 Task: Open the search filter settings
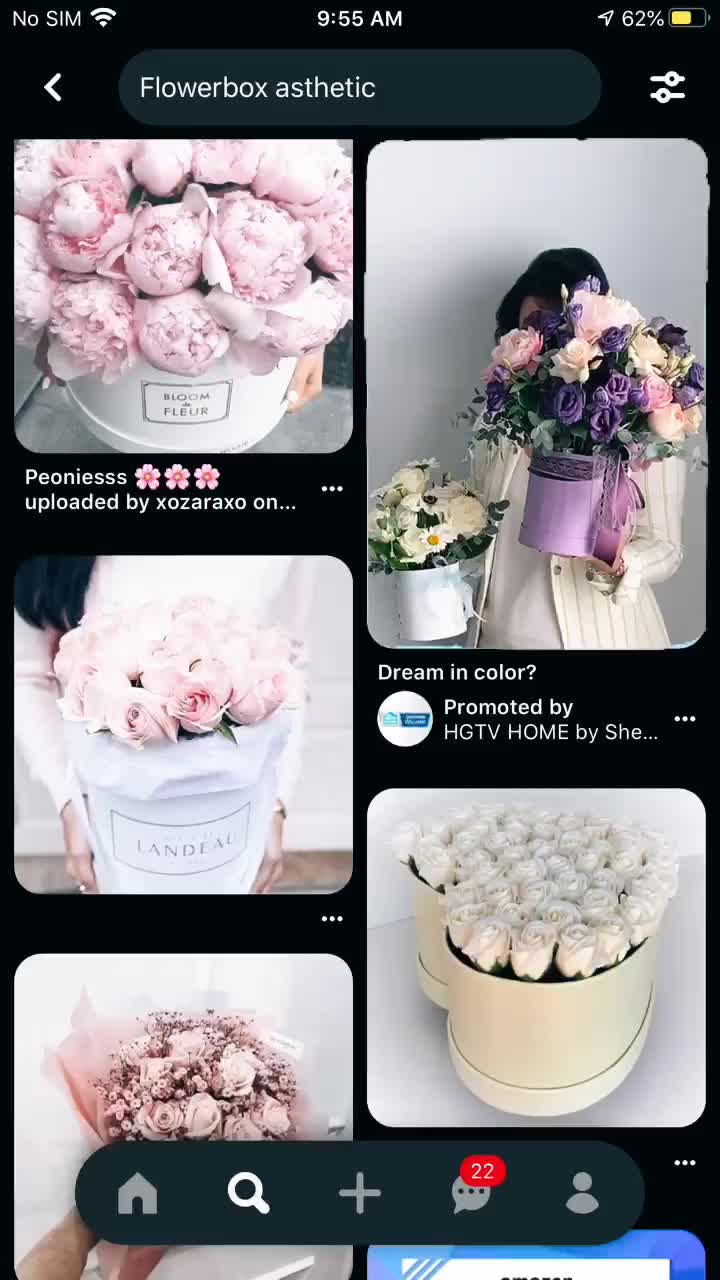pos(667,88)
